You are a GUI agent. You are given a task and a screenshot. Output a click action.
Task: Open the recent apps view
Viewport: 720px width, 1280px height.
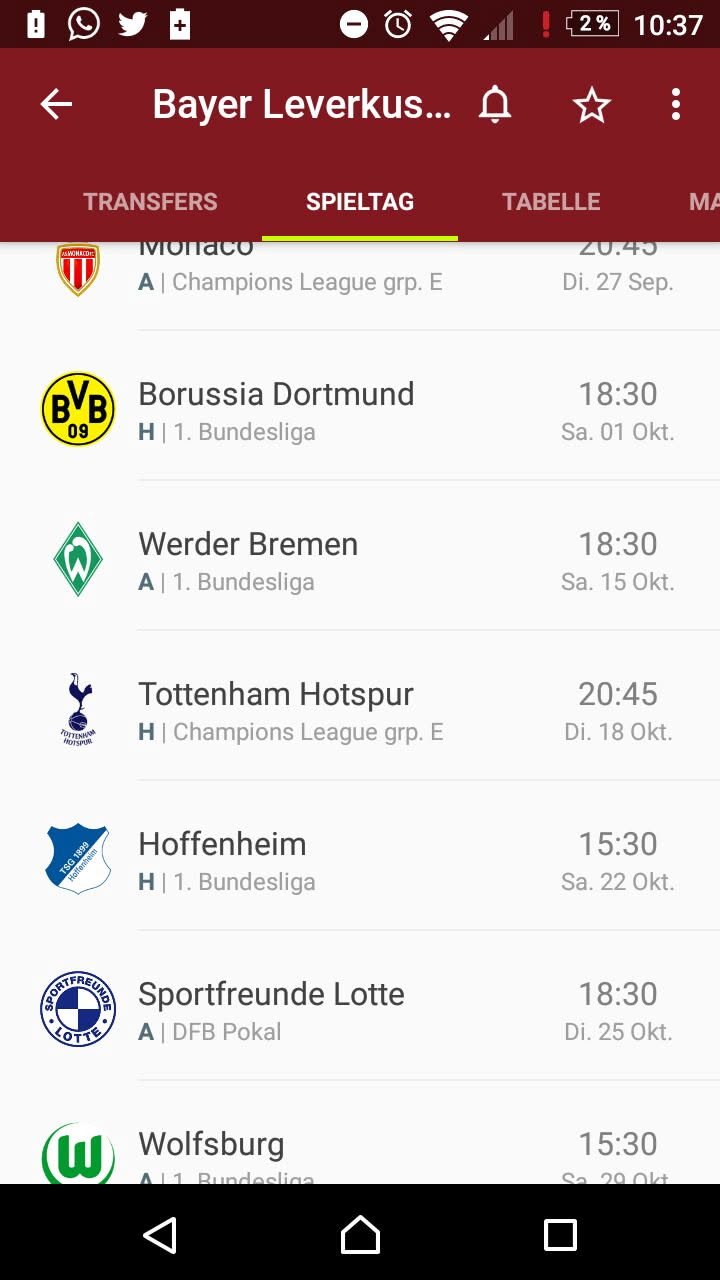(560, 1235)
